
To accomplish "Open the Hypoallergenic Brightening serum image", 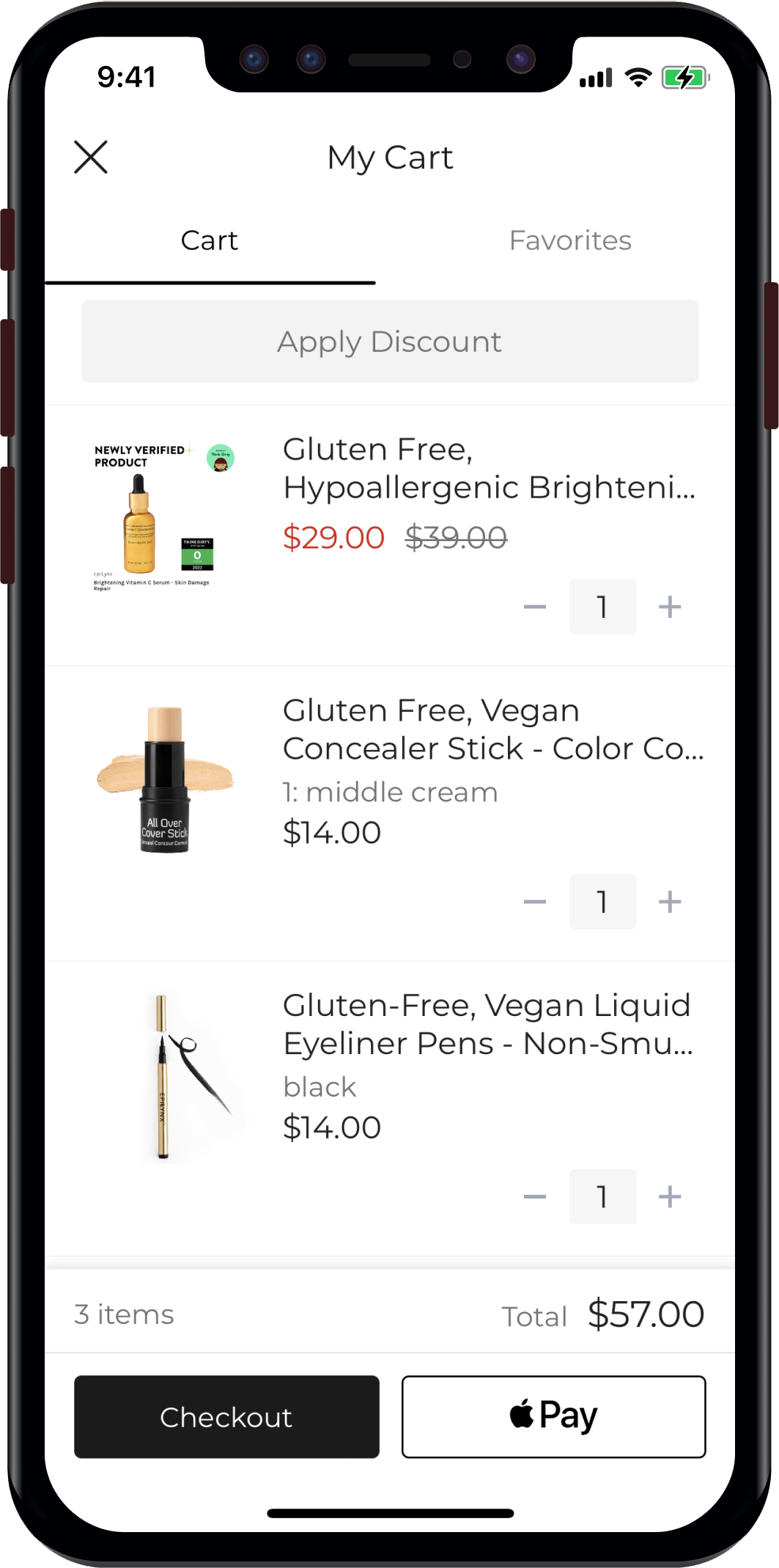I will pos(165,516).
